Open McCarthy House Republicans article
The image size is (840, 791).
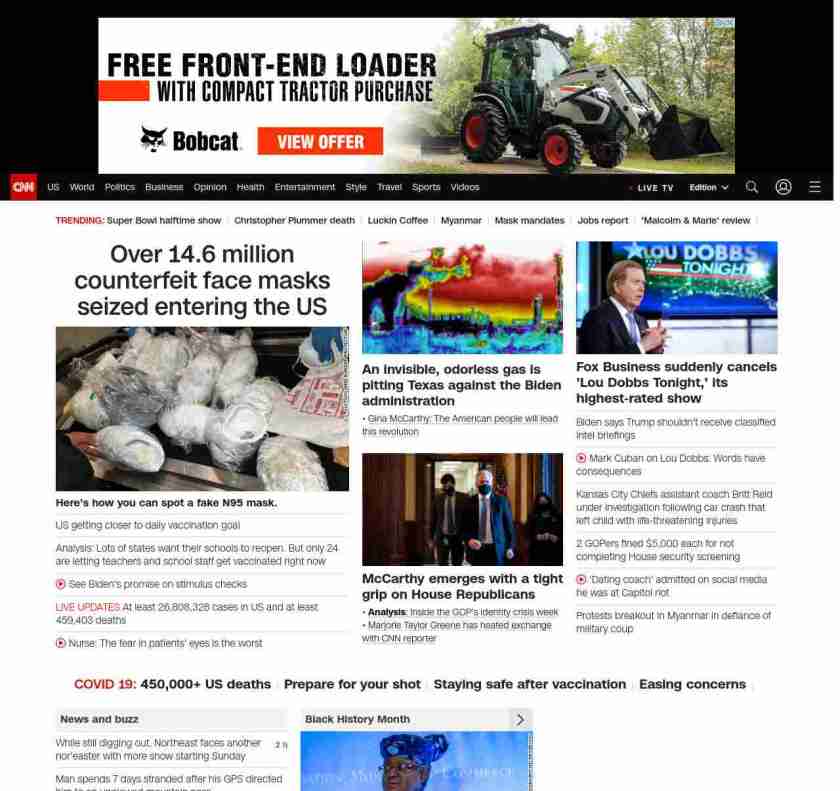[x=462, y=586]
